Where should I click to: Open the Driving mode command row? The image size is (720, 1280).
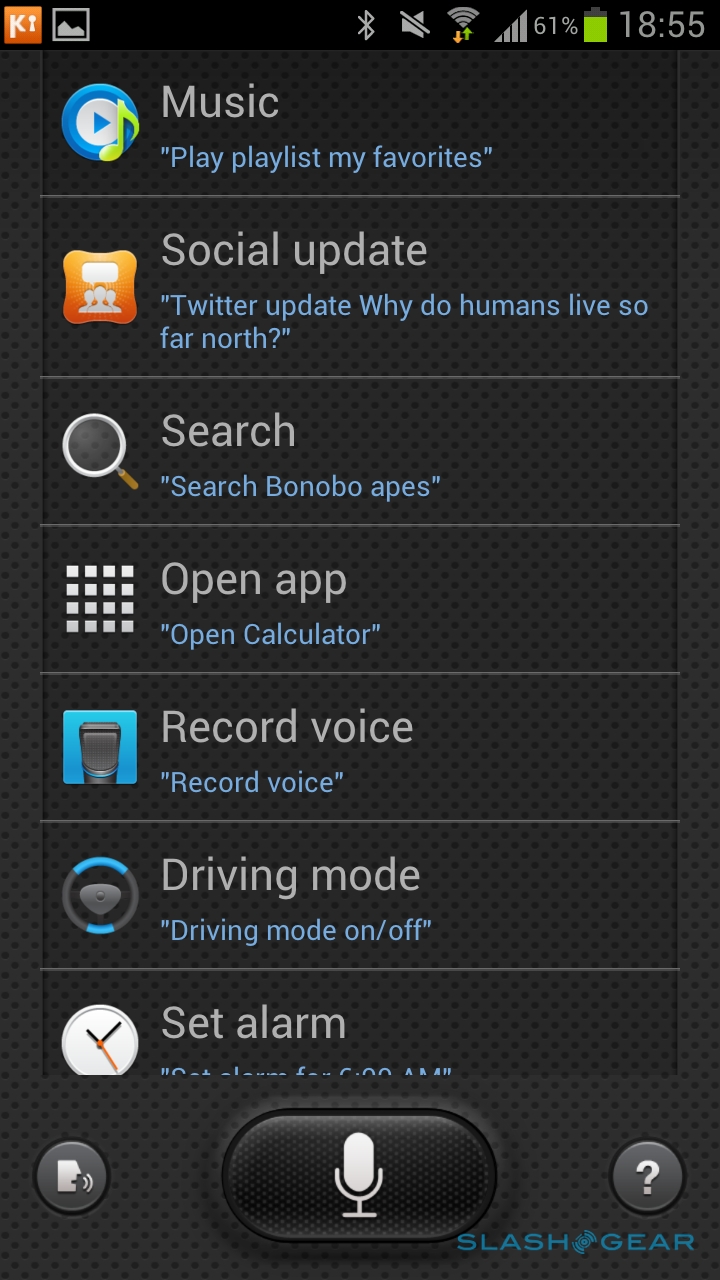click(x=360, y=896)
